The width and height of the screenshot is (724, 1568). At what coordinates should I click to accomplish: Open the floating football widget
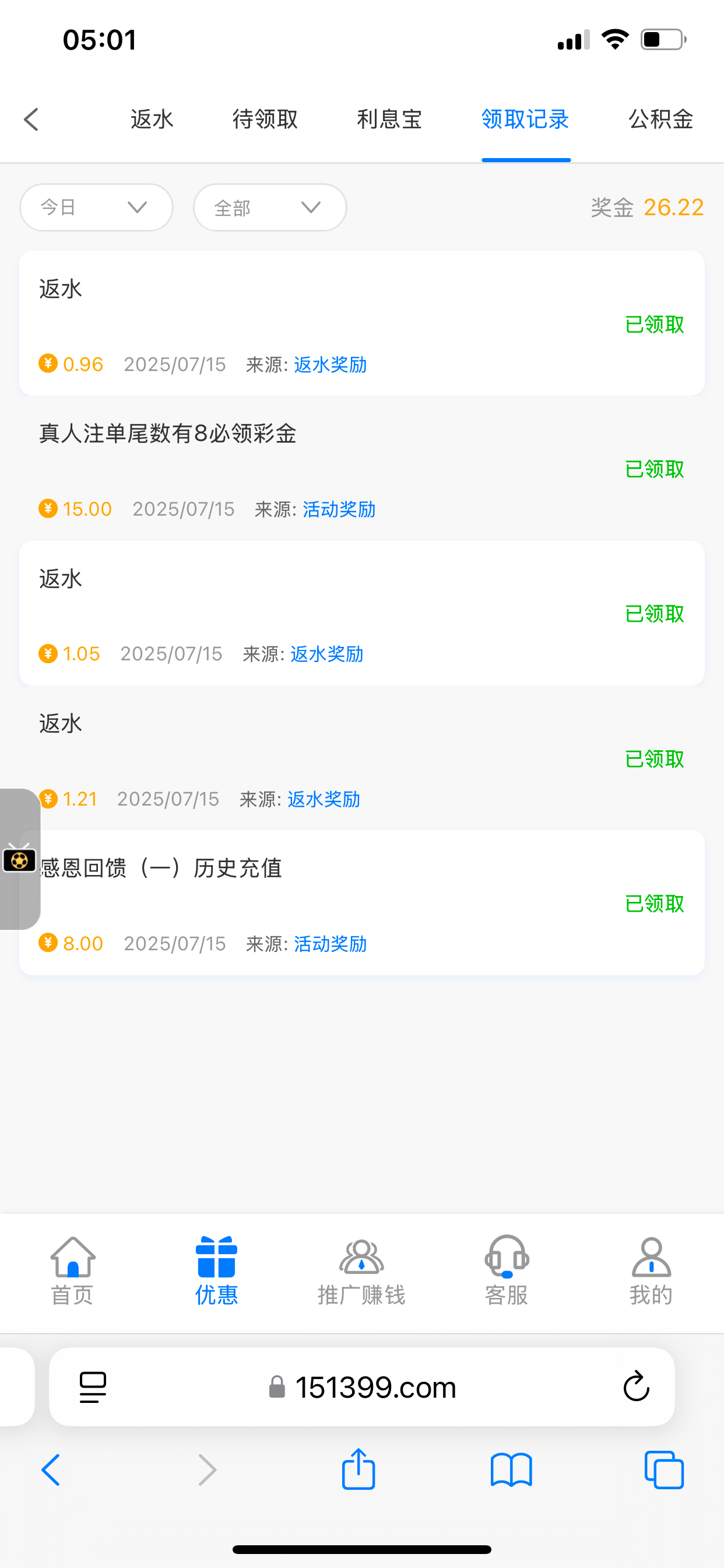pos(19,859)
